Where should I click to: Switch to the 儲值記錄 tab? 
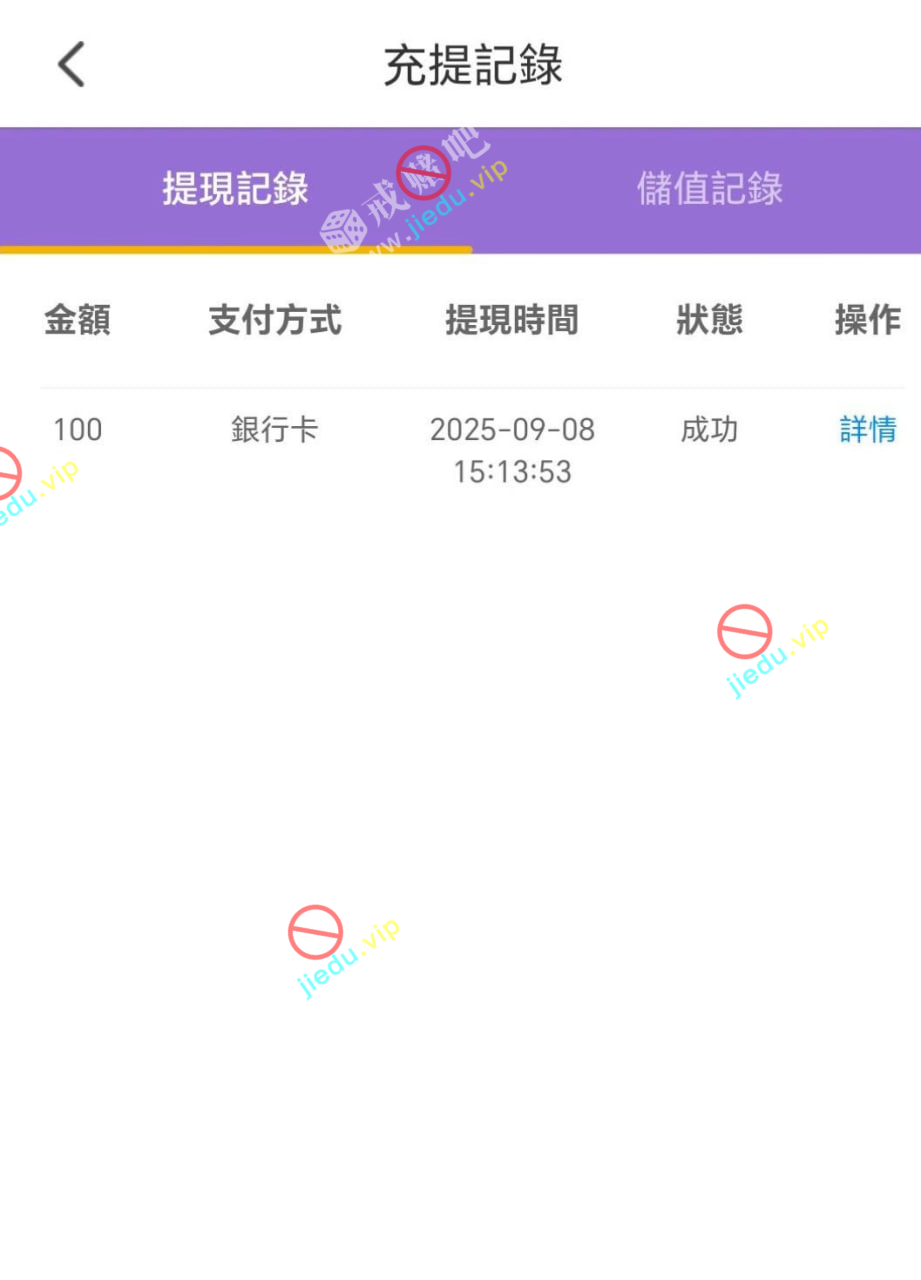[709, 189]
